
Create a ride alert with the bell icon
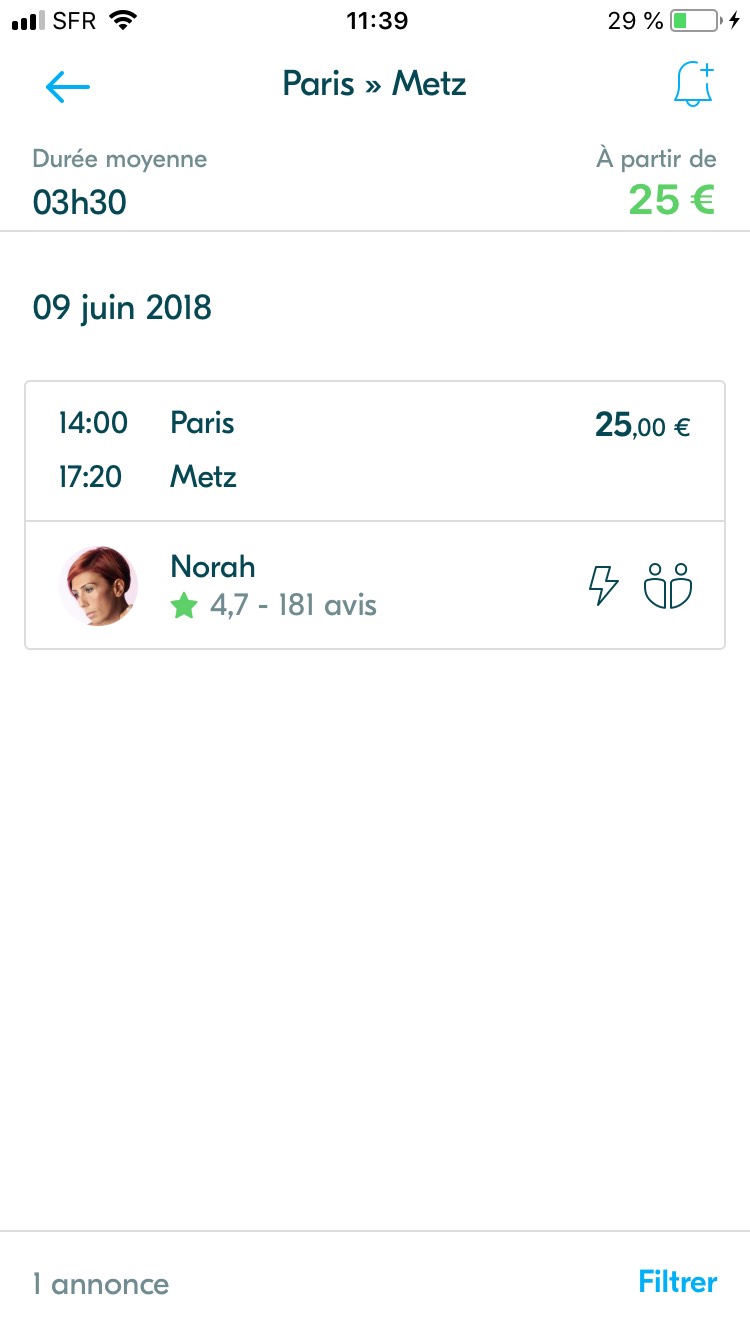coord(693,84)
